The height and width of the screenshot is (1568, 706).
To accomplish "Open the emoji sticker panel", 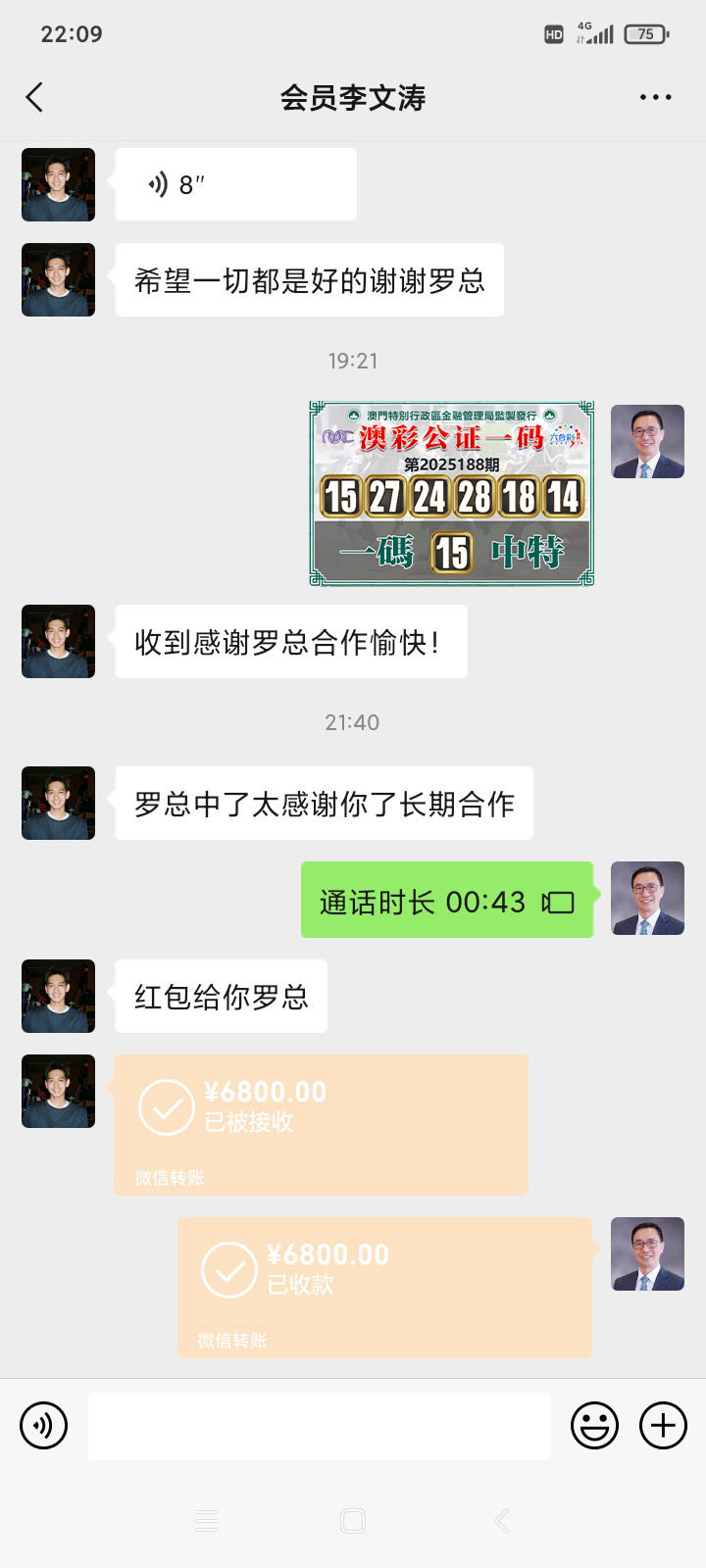I will [x=594, y=1425].
